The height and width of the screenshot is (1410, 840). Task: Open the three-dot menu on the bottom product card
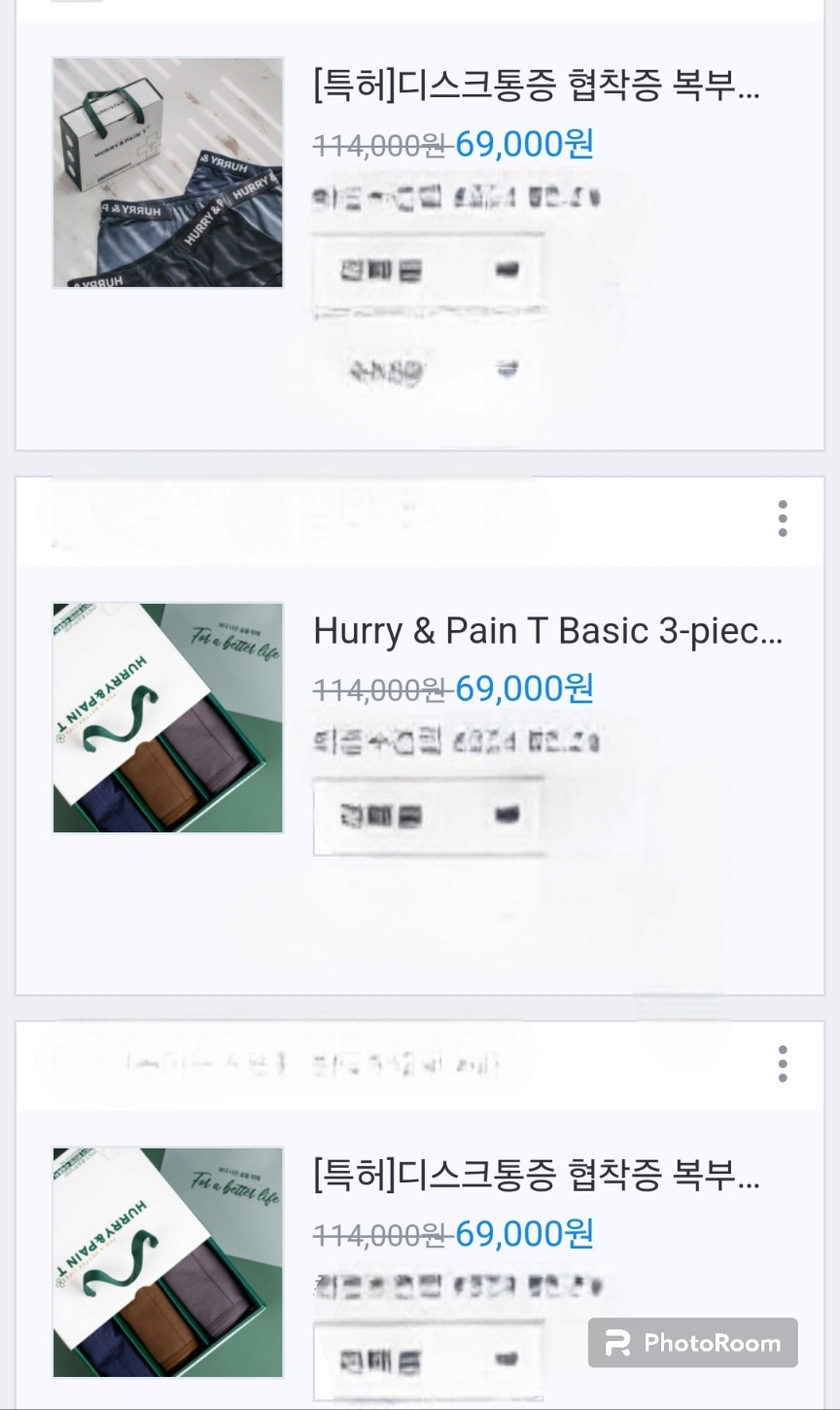(783, 1065)
